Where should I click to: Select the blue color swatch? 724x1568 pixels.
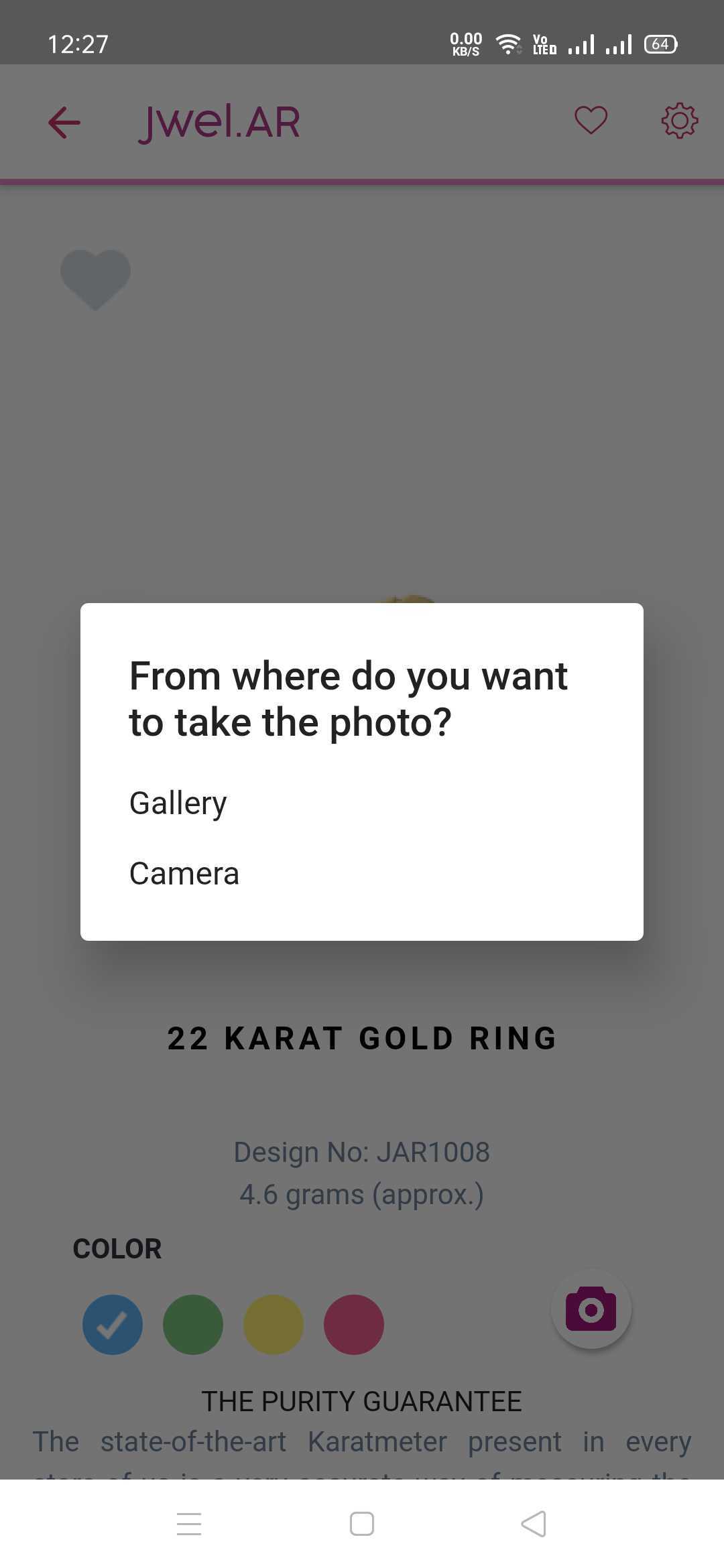tap(113, 1325)
